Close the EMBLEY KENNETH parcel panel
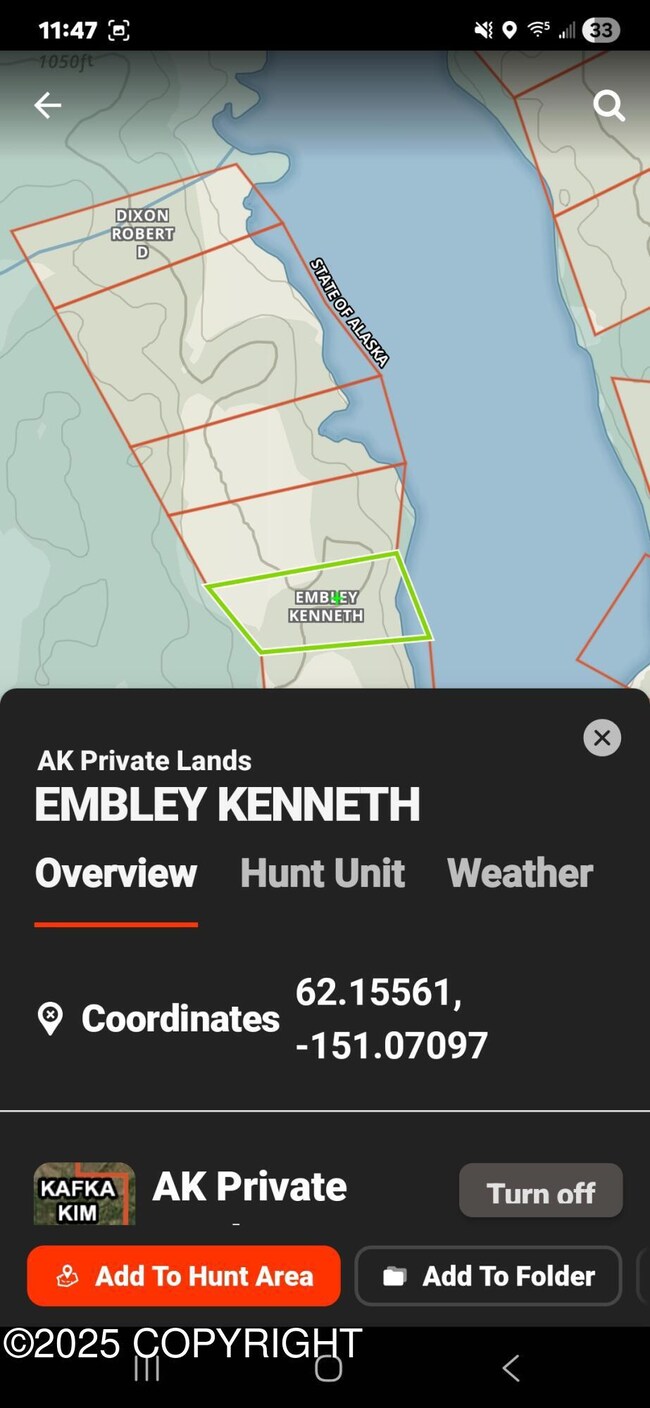This screenshot has width=650, height=1408. (x=602, y=738)
